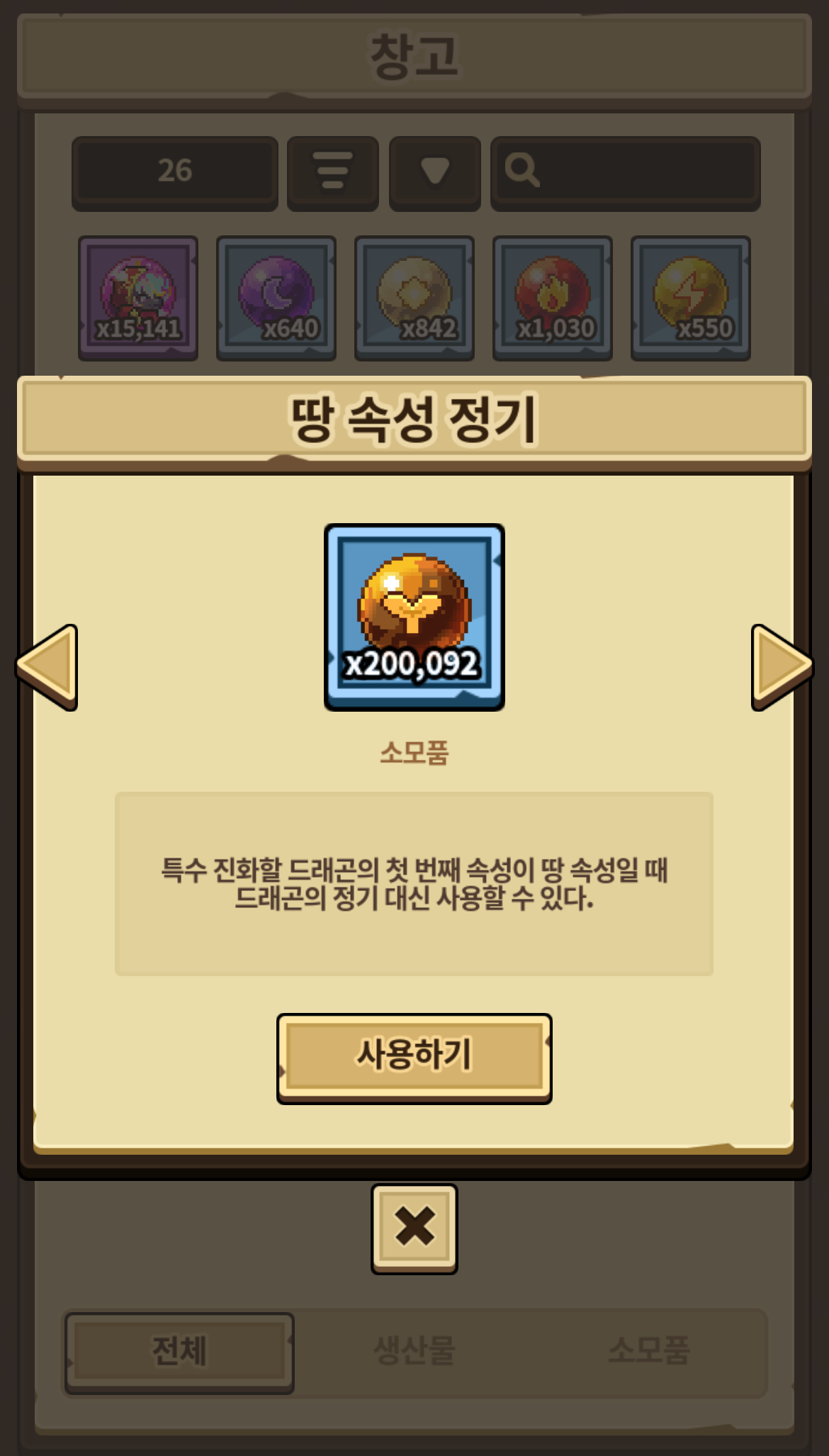
Task: Select the fire orb item x1,030
Action: 553,298
